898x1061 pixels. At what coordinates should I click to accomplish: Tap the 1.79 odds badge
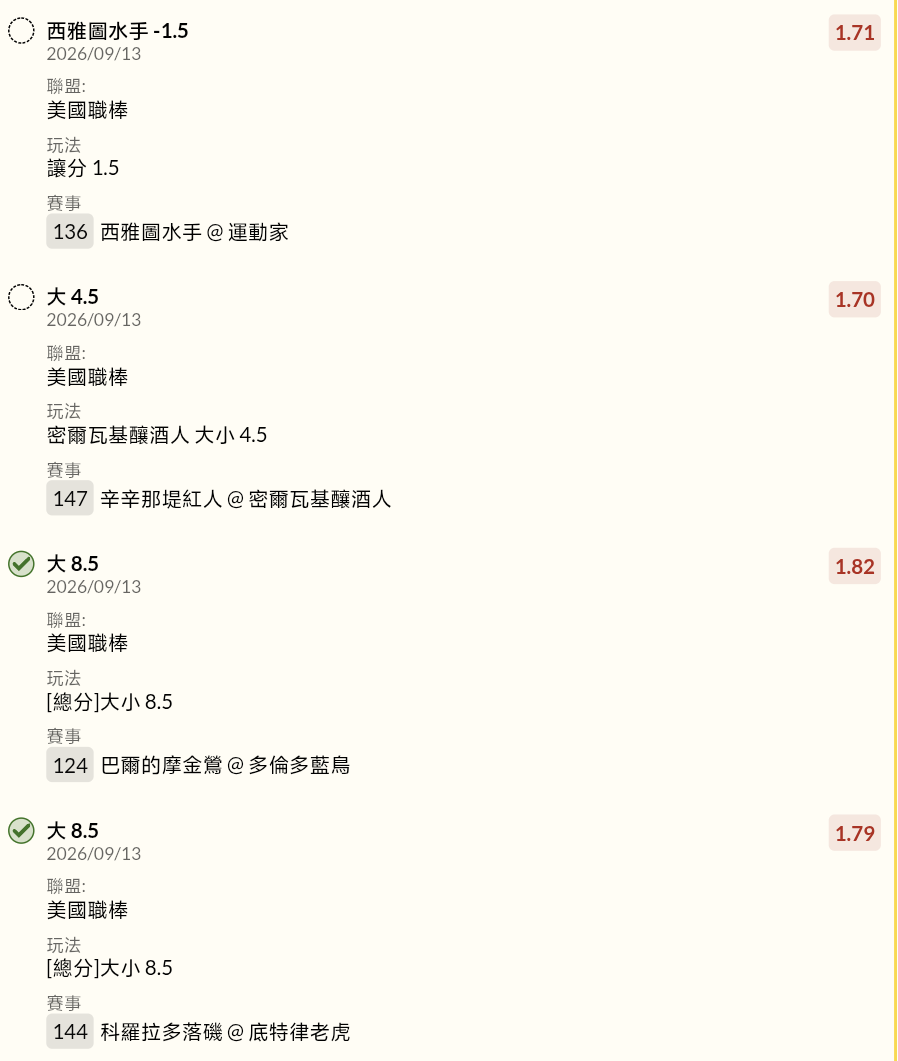pyautogui.click(x=854, y=832)
